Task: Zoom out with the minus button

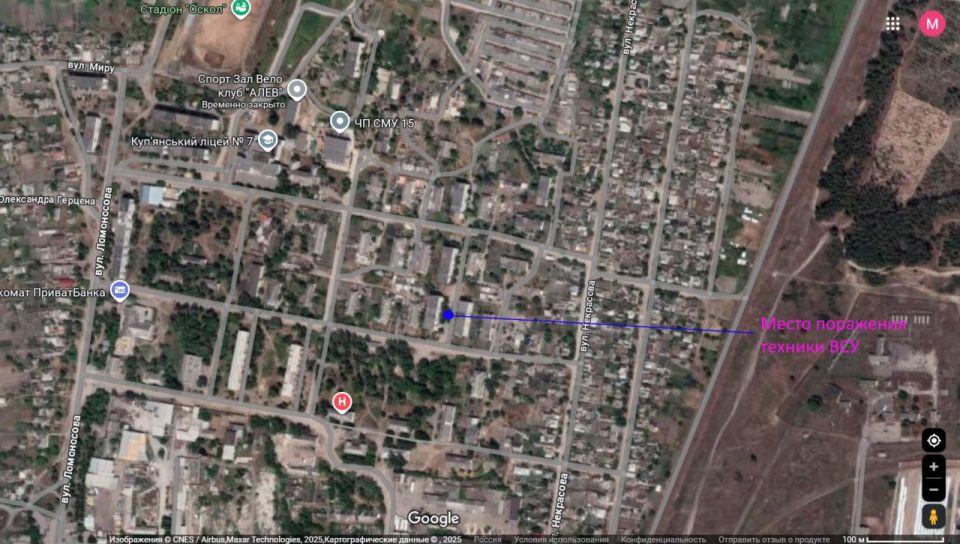Action: tap(933, 489)
